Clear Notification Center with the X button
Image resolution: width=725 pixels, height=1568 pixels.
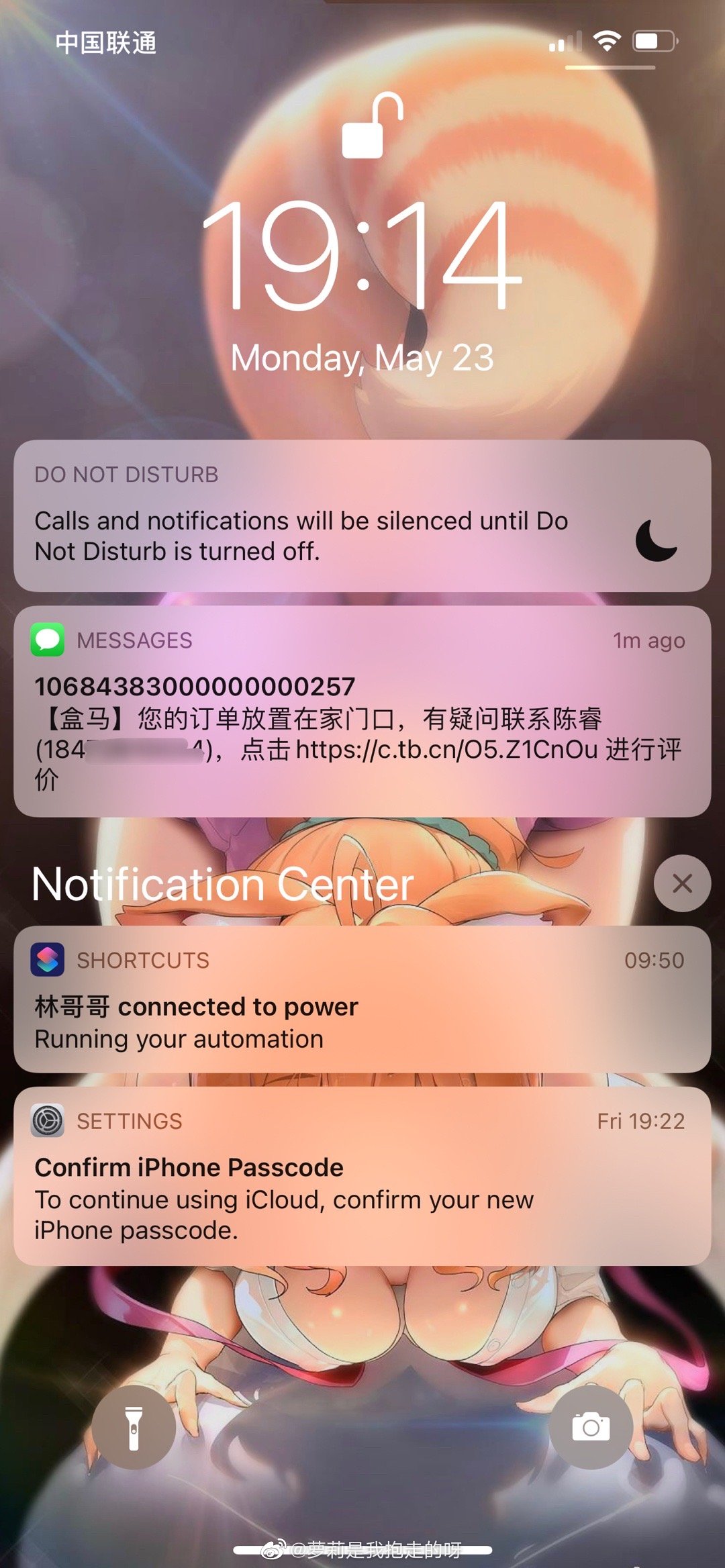click(682, 883)
